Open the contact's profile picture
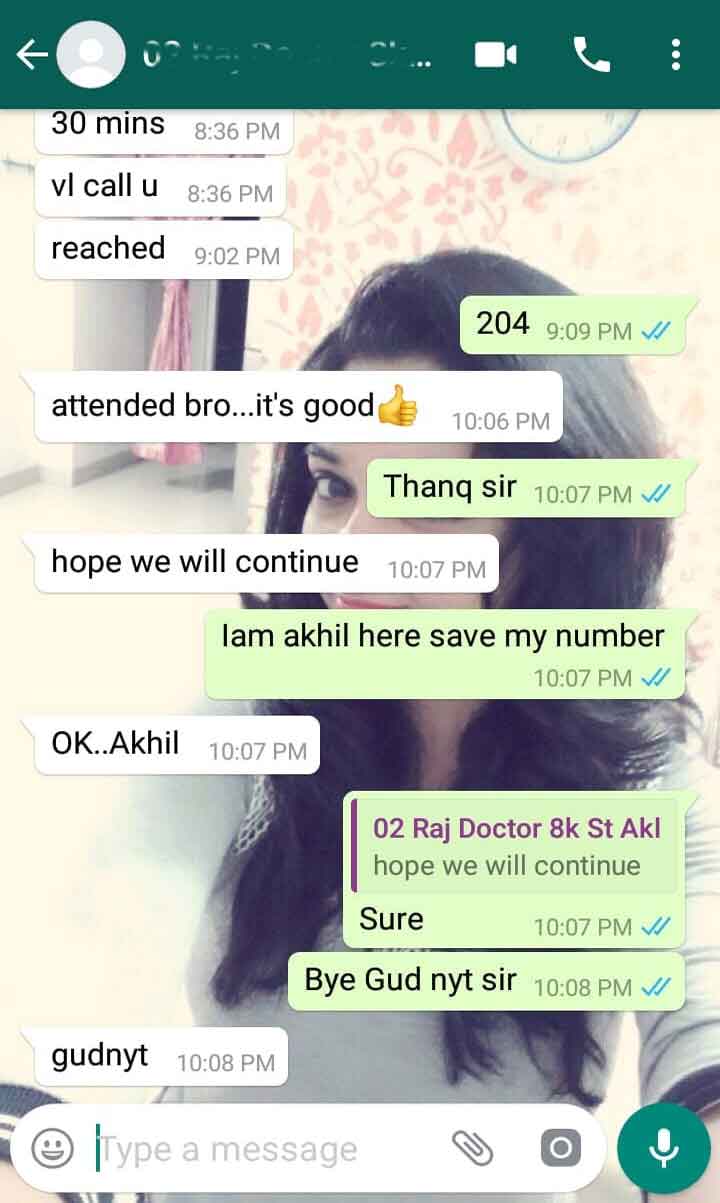 click(x=91, y=55)
